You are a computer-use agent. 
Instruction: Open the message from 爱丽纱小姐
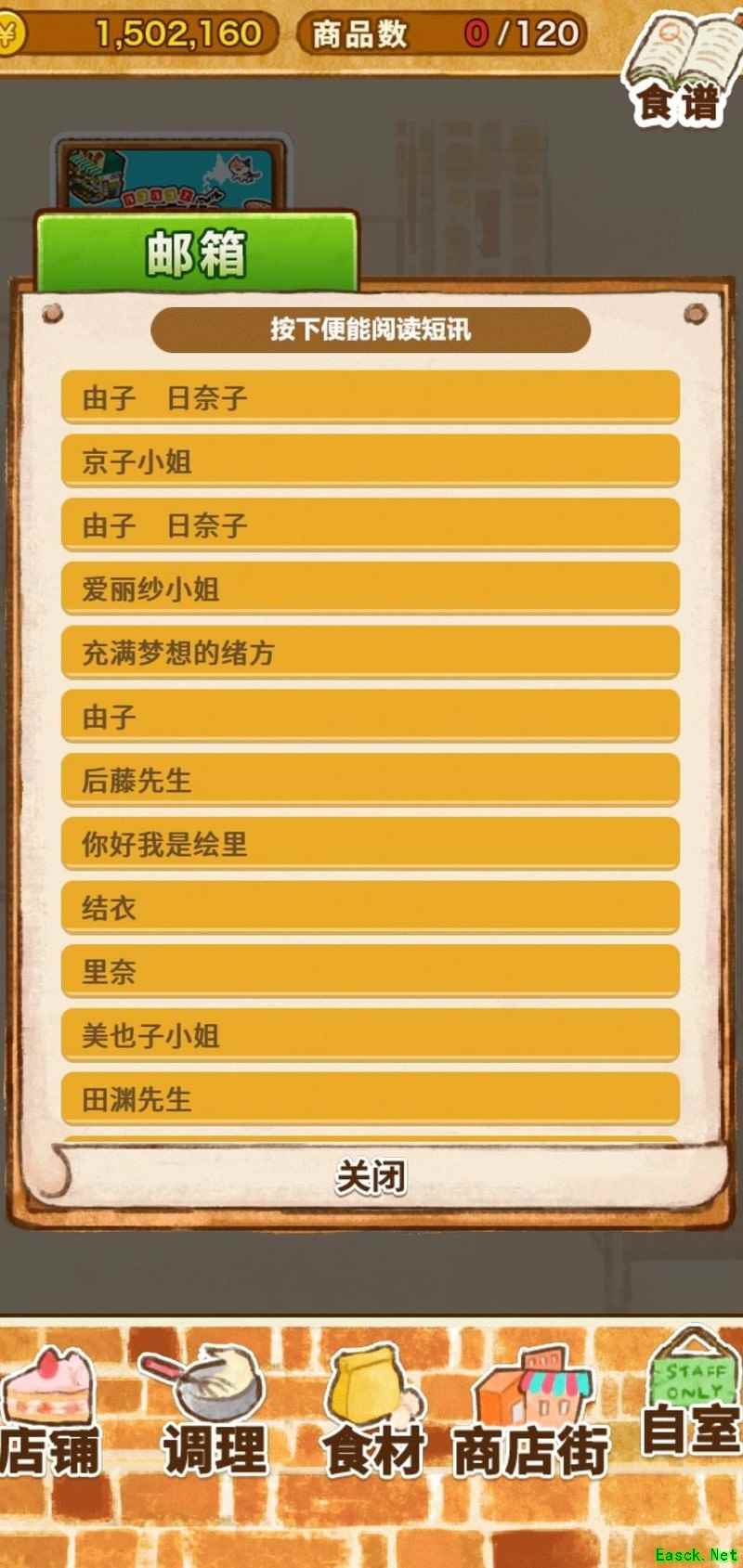pos(370,589)
